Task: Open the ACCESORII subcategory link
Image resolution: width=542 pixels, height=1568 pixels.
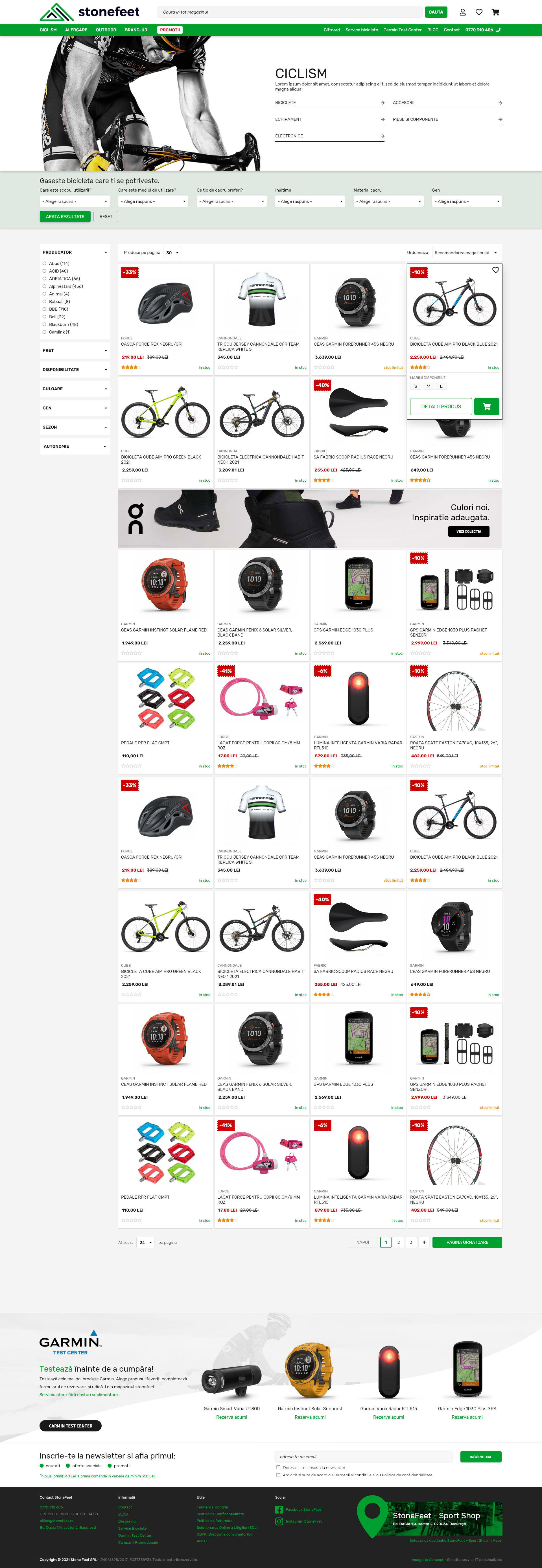Action: (x=447, y=103)
